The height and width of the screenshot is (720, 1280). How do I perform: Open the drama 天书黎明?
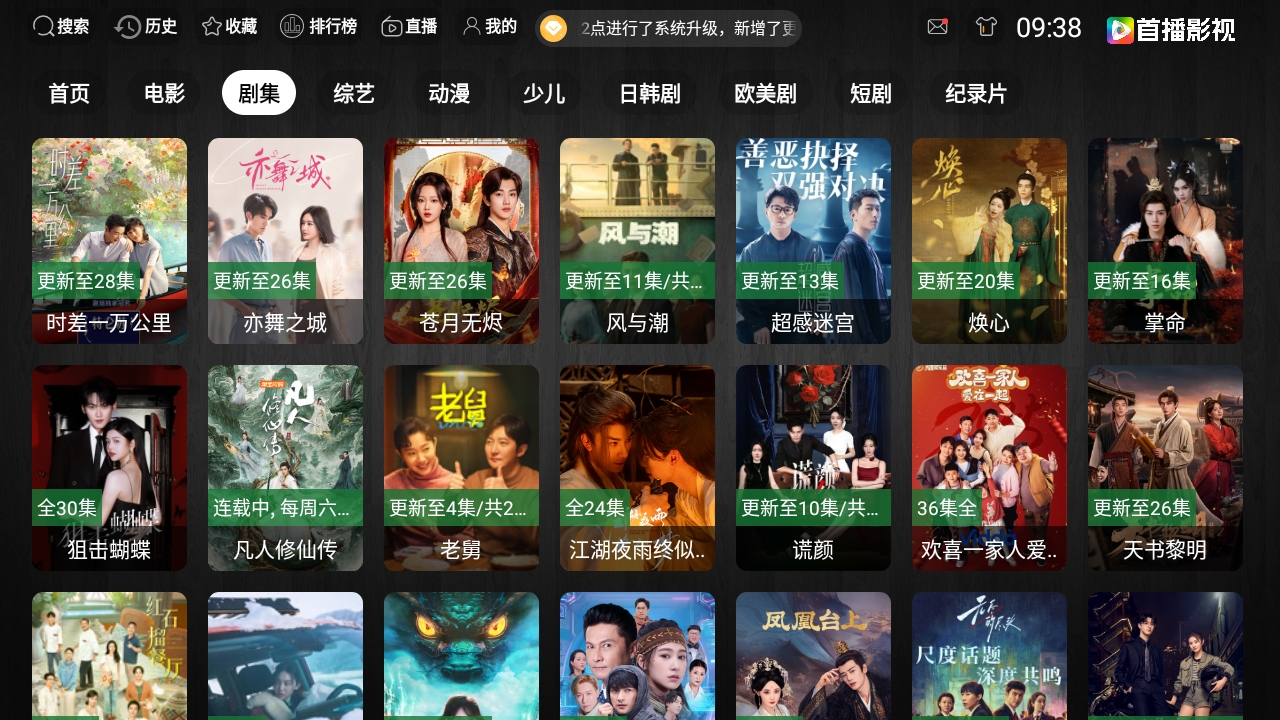tap(1165, 467)
